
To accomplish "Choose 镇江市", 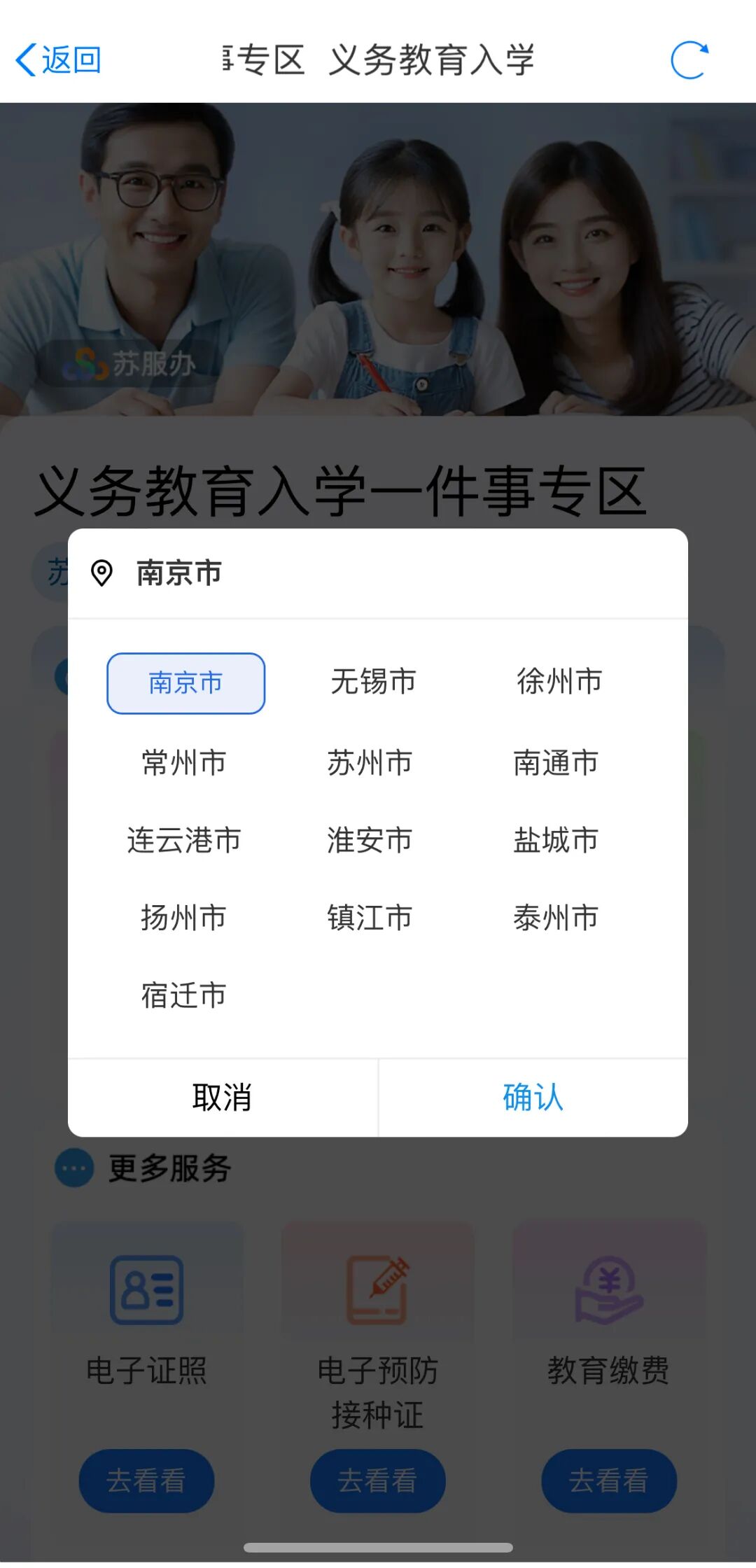I will click(x=370, y=918).
